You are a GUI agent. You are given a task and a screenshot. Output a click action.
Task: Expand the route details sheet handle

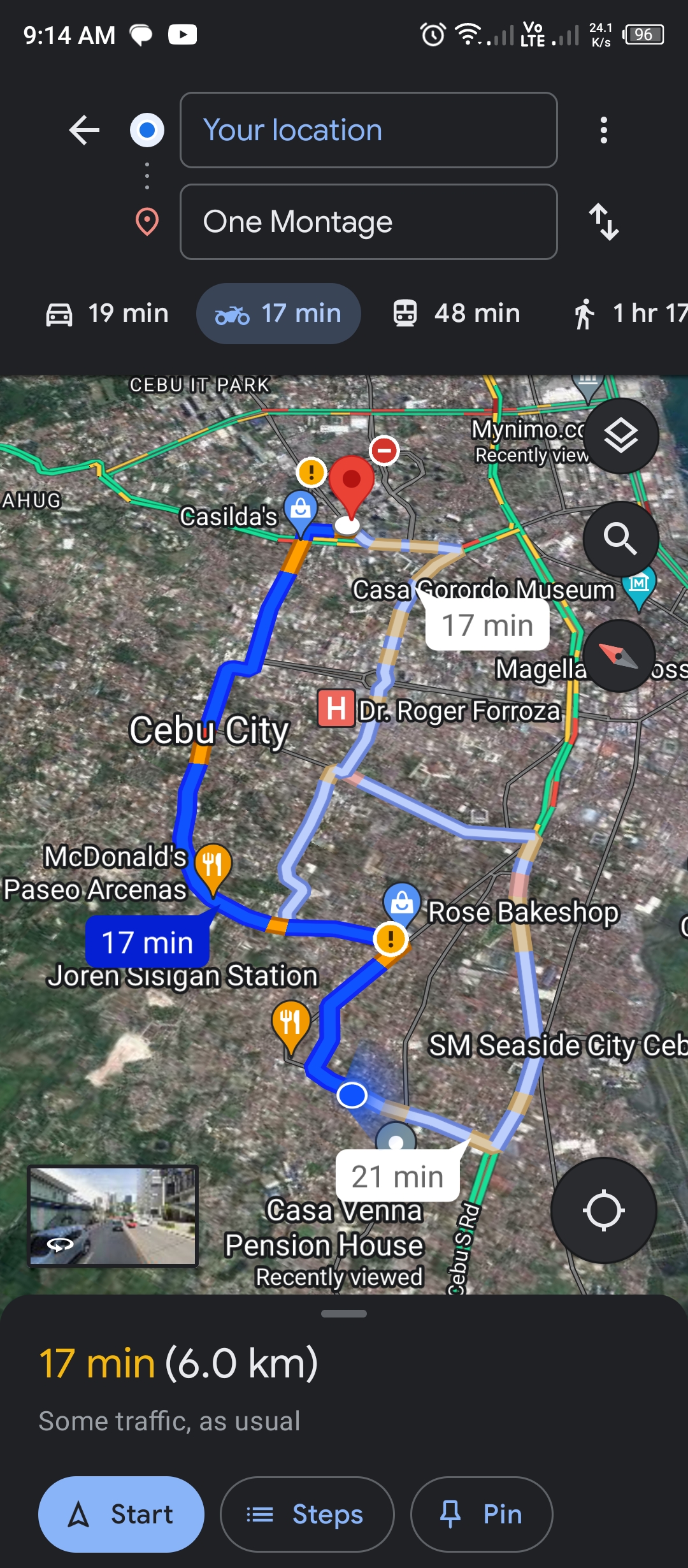tap(344, 1313)
